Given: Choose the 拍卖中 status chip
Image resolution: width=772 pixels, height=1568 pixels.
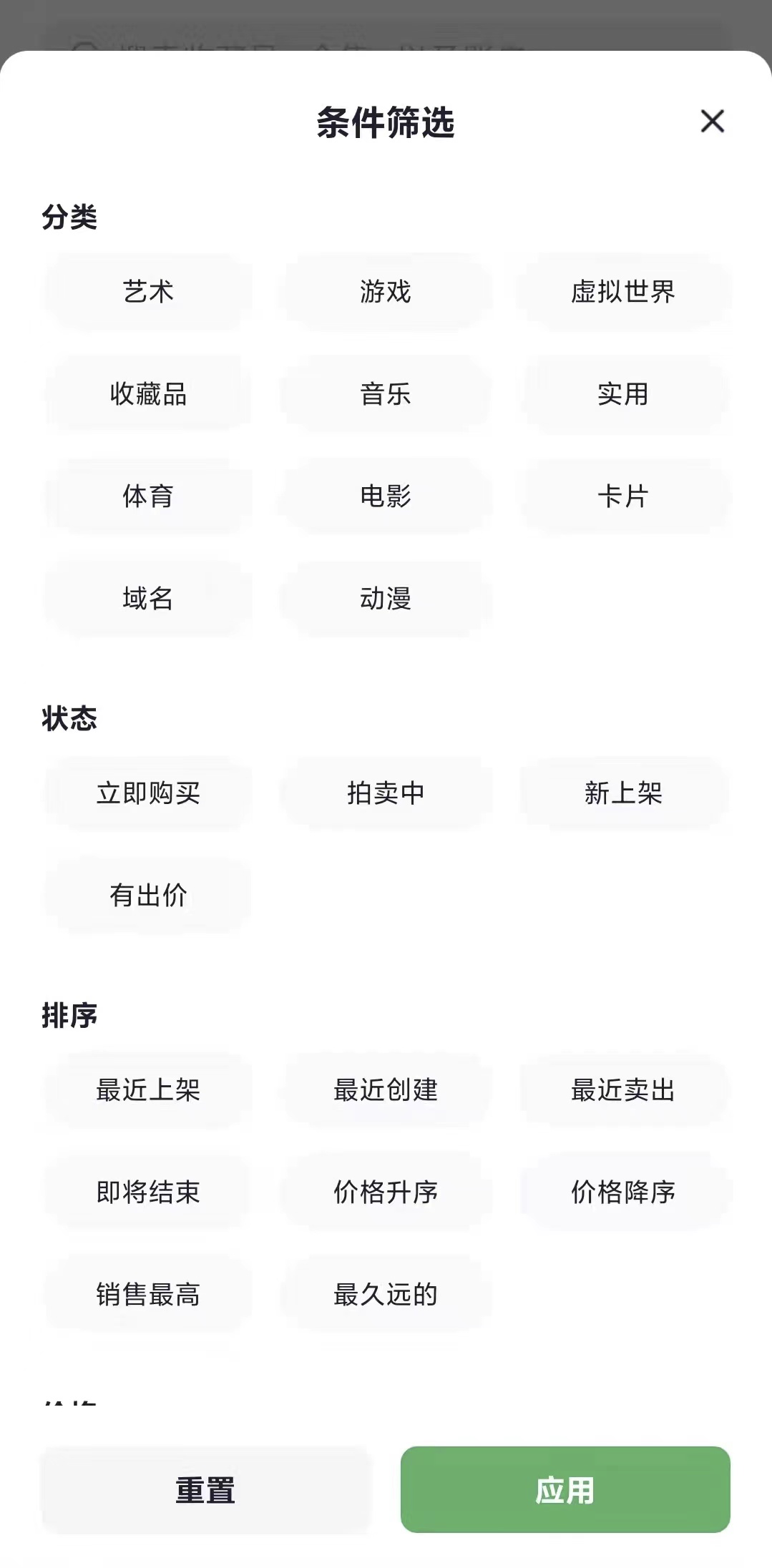Looking at the screenshot, I should pos(386,793).
